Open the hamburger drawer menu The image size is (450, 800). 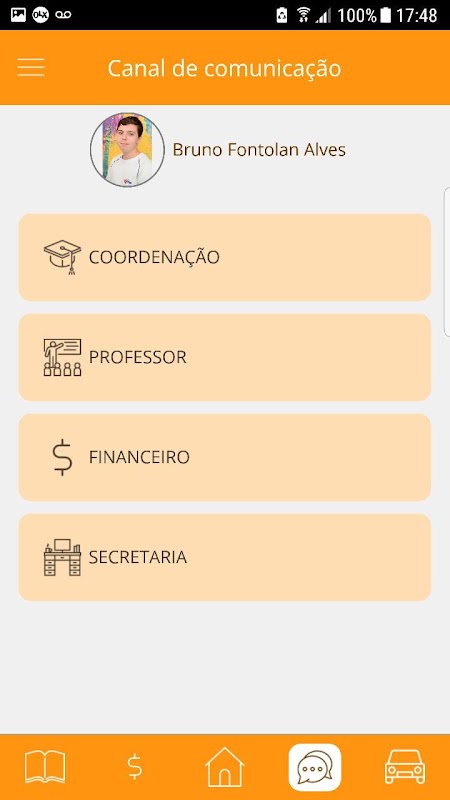coord(31,67)
